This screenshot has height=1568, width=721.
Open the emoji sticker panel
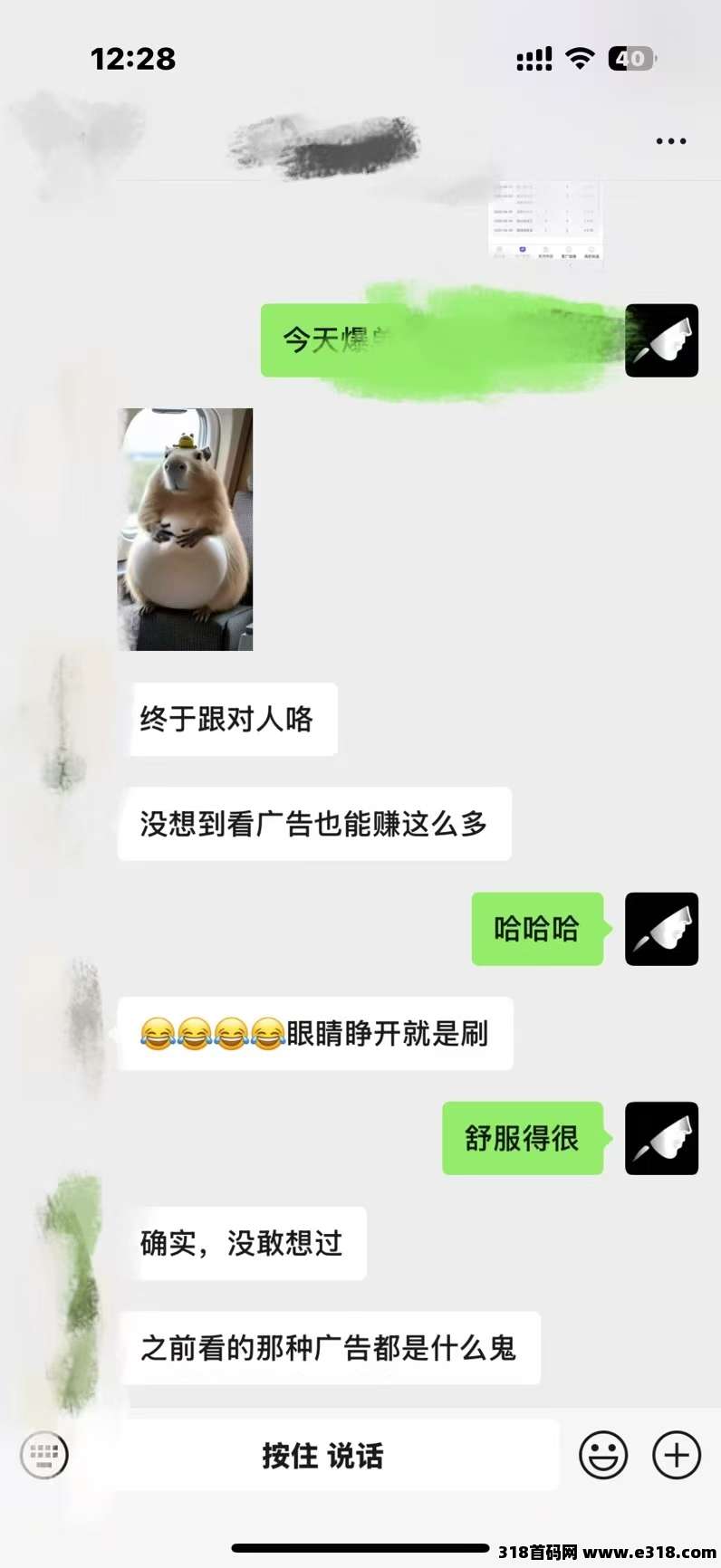pyautogui.click(x=603, y=1455)
